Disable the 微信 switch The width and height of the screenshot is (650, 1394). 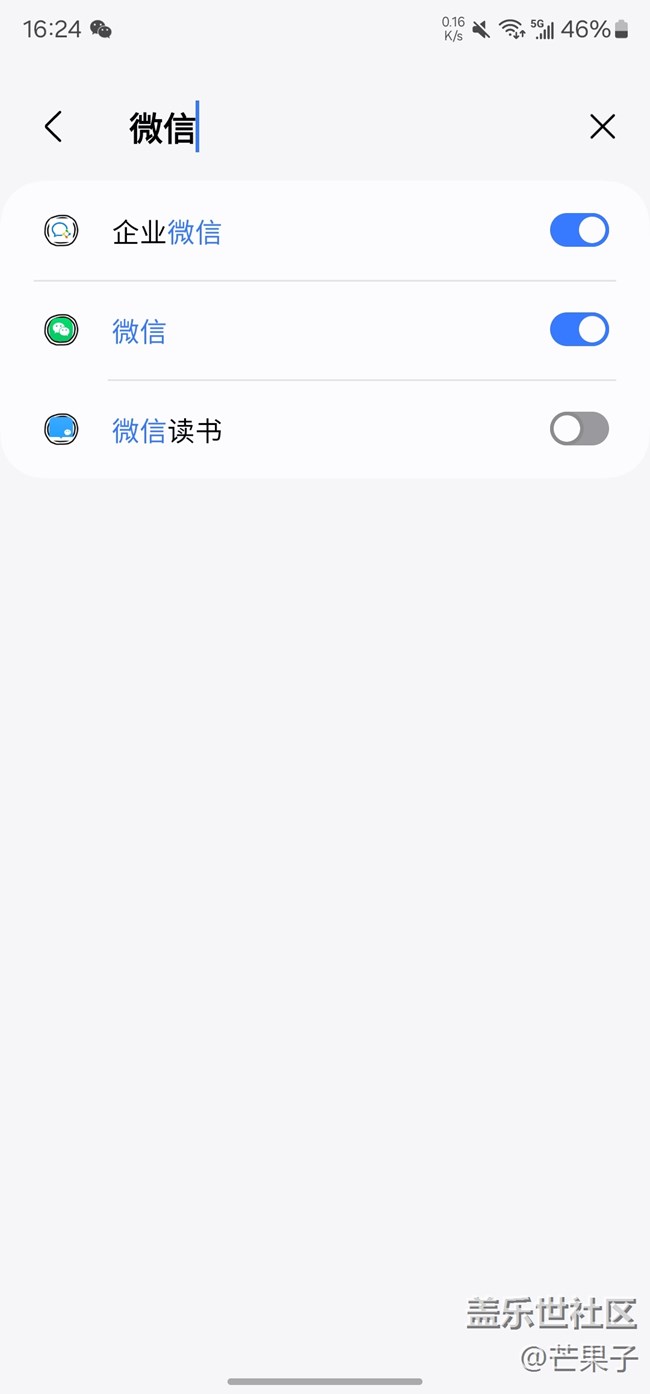click(579, 330)
